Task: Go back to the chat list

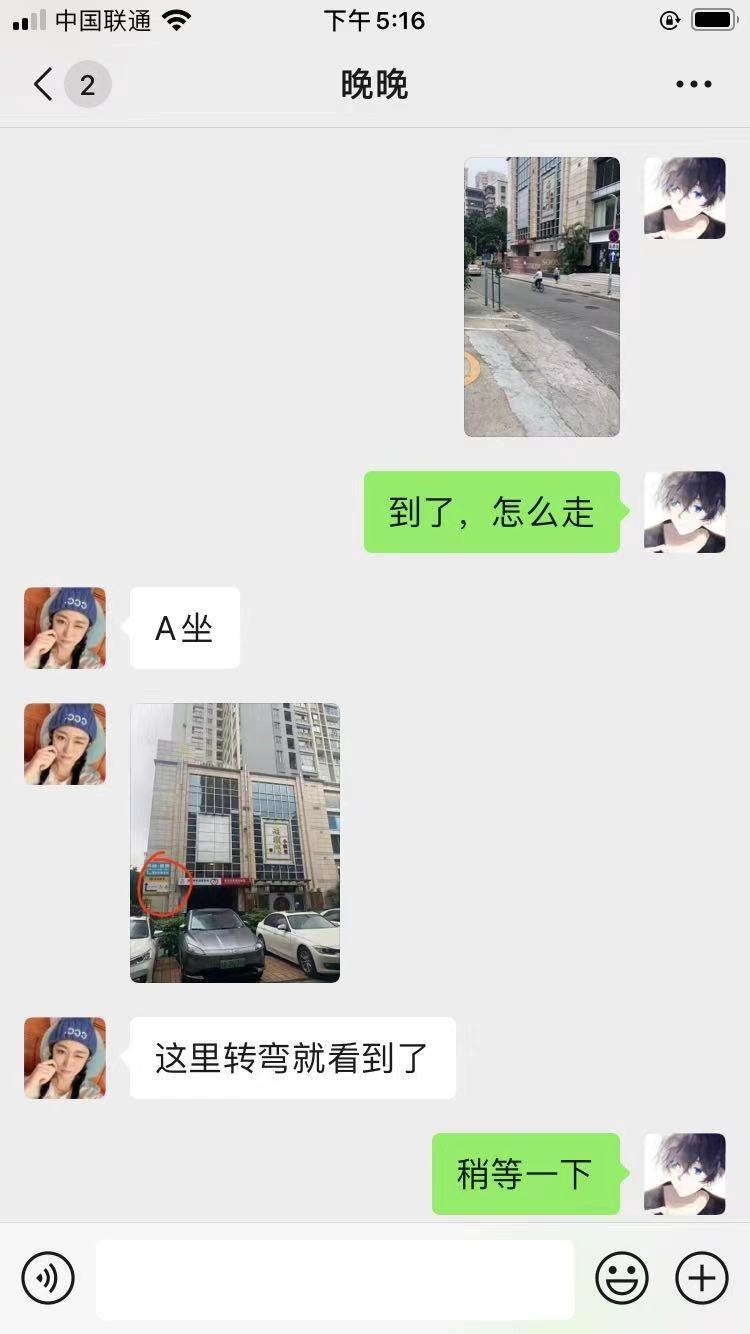Action: pos(43,85)
